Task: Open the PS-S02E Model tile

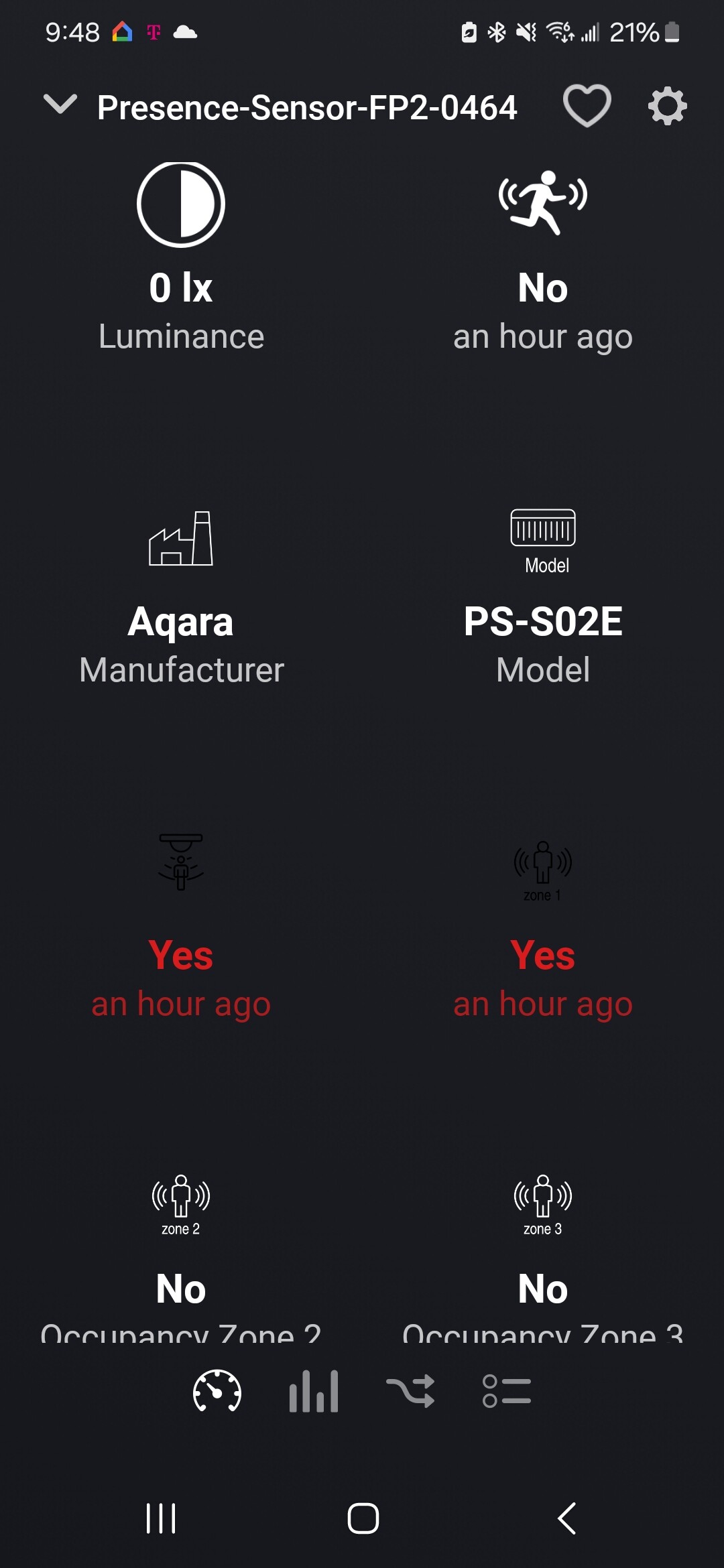Action: [542, 596]
